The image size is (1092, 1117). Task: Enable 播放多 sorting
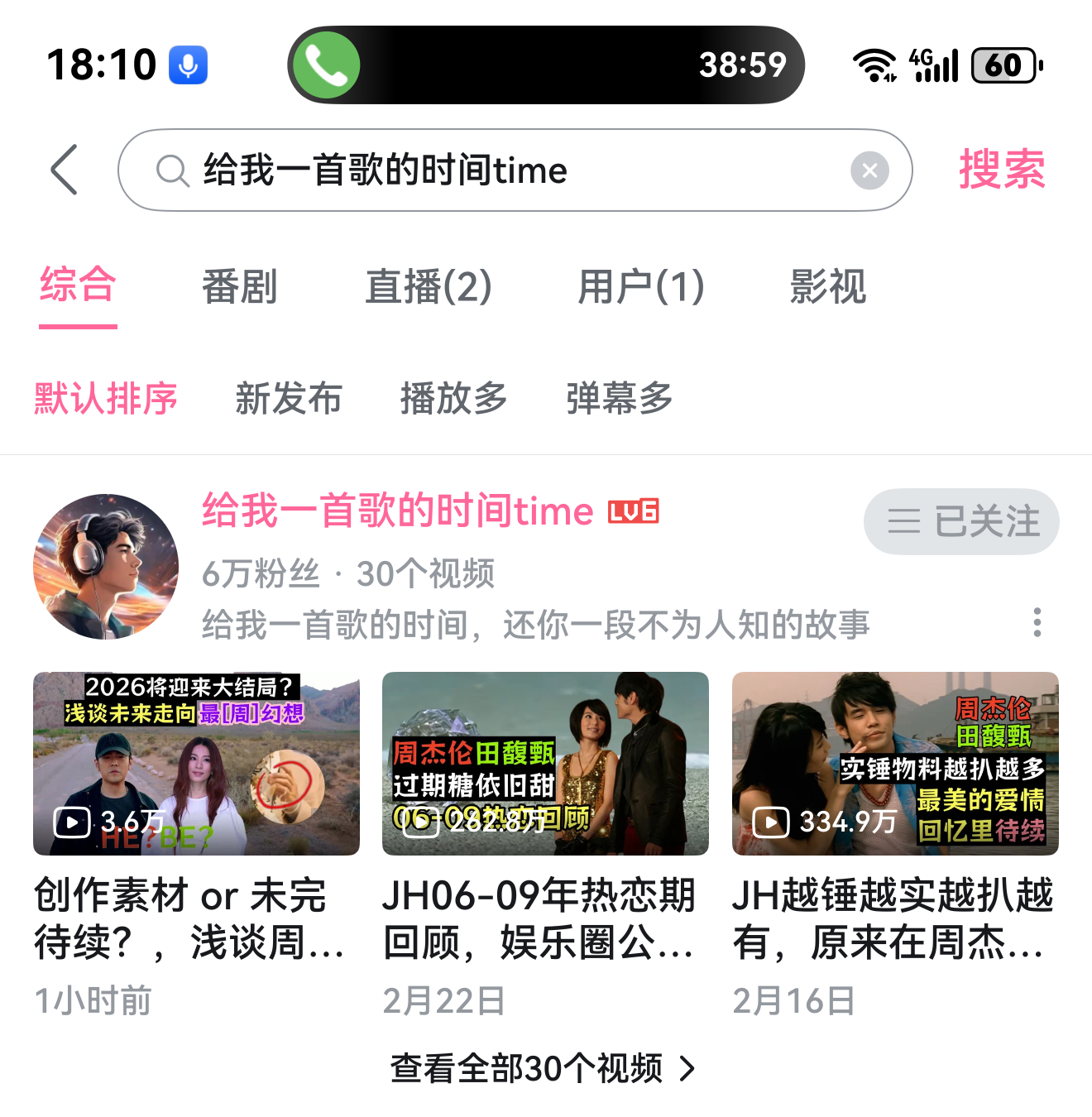(453, 399)
